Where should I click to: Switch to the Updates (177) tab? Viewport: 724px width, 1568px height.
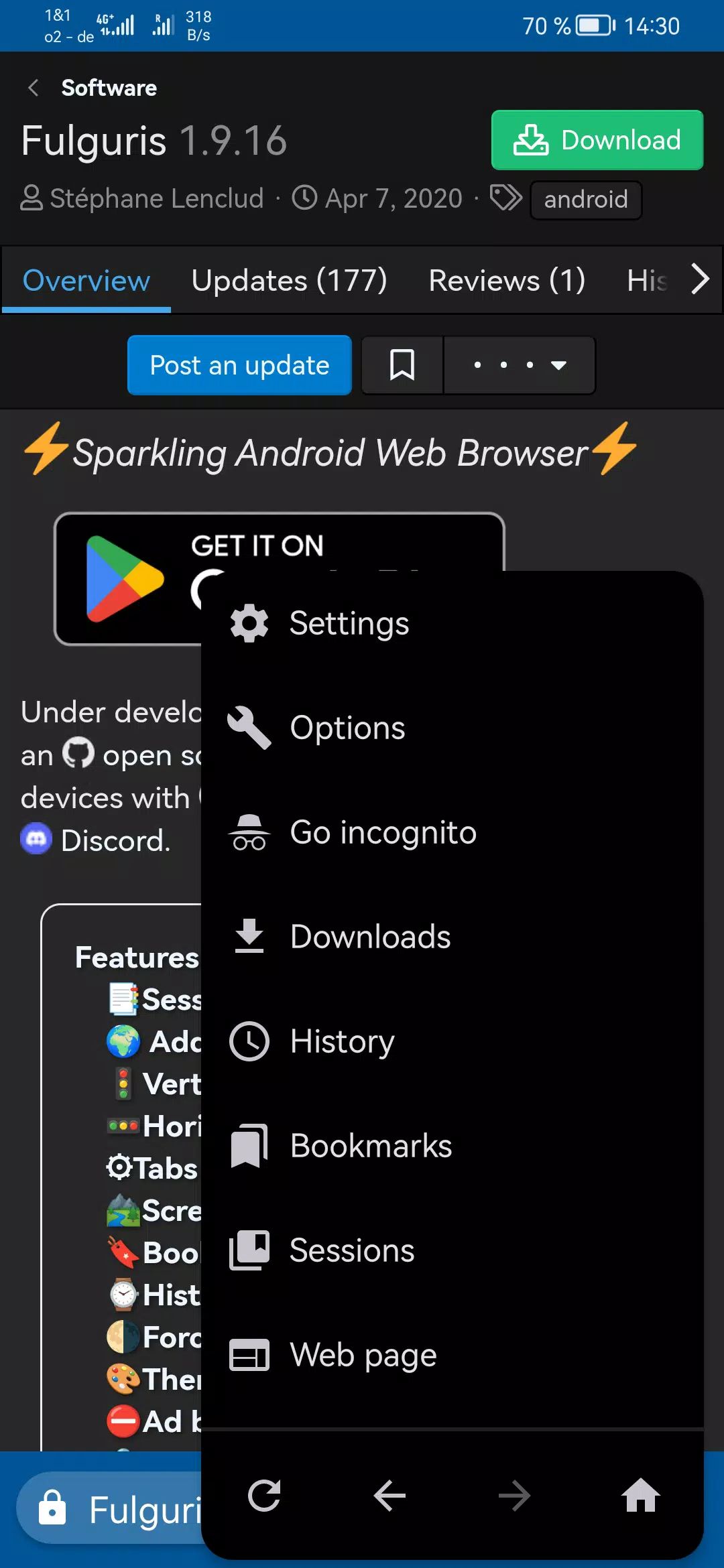(x=290, y=281)
